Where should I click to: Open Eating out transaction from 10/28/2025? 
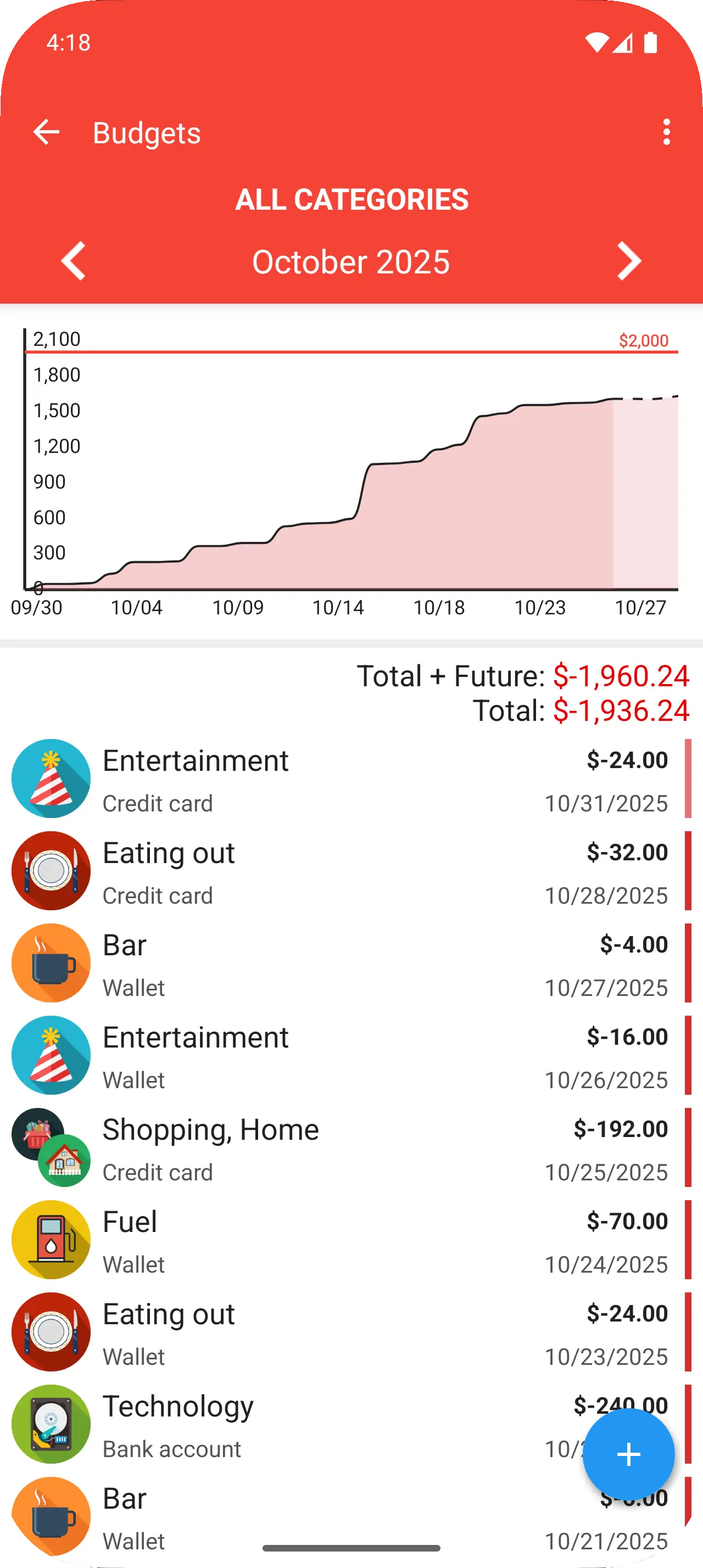[x=347, y=871]
